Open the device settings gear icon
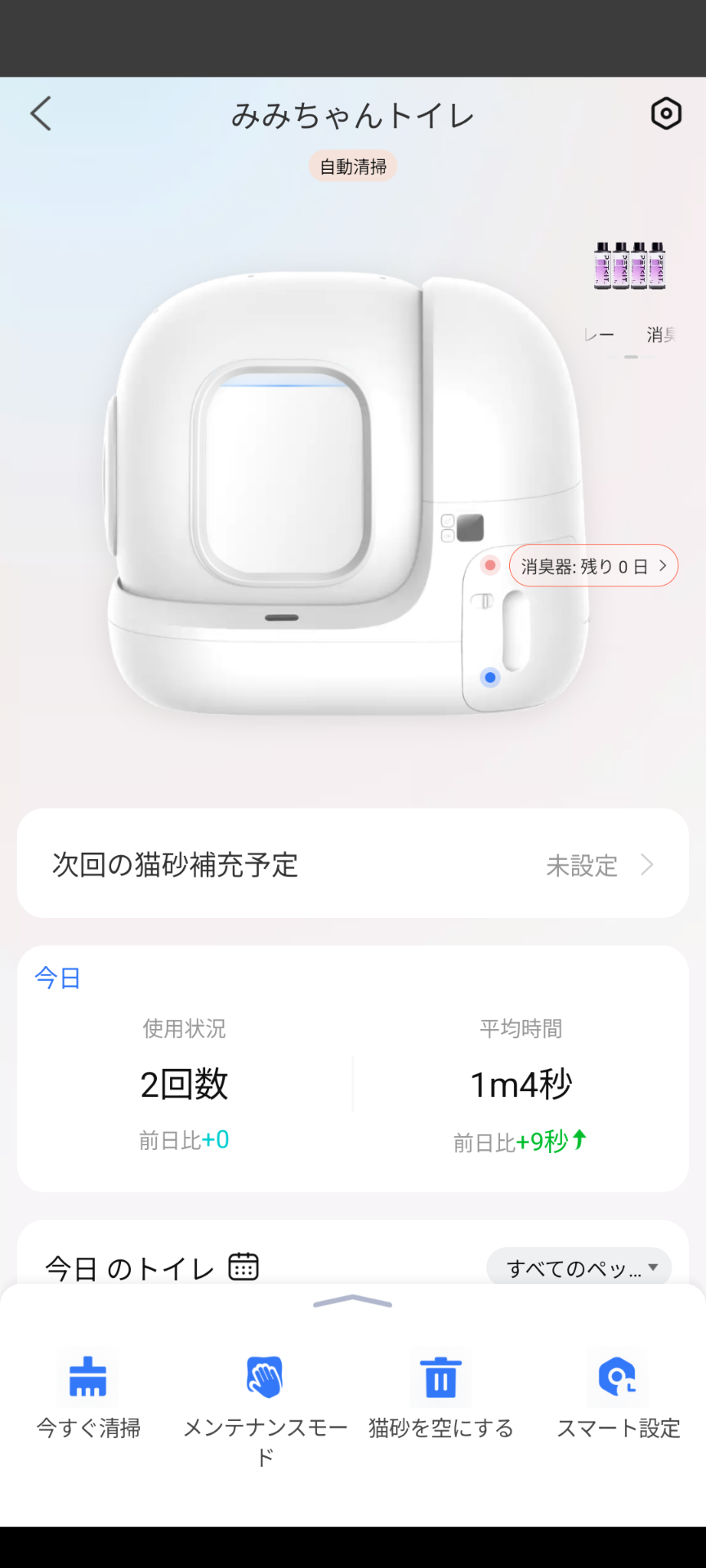 tap(665, 114)
